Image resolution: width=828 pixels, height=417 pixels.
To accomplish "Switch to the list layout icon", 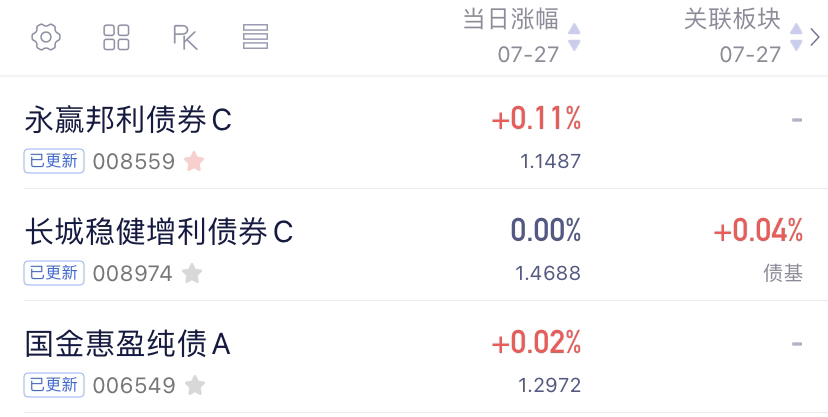I will pyautogui.click(x=256, y=37).
